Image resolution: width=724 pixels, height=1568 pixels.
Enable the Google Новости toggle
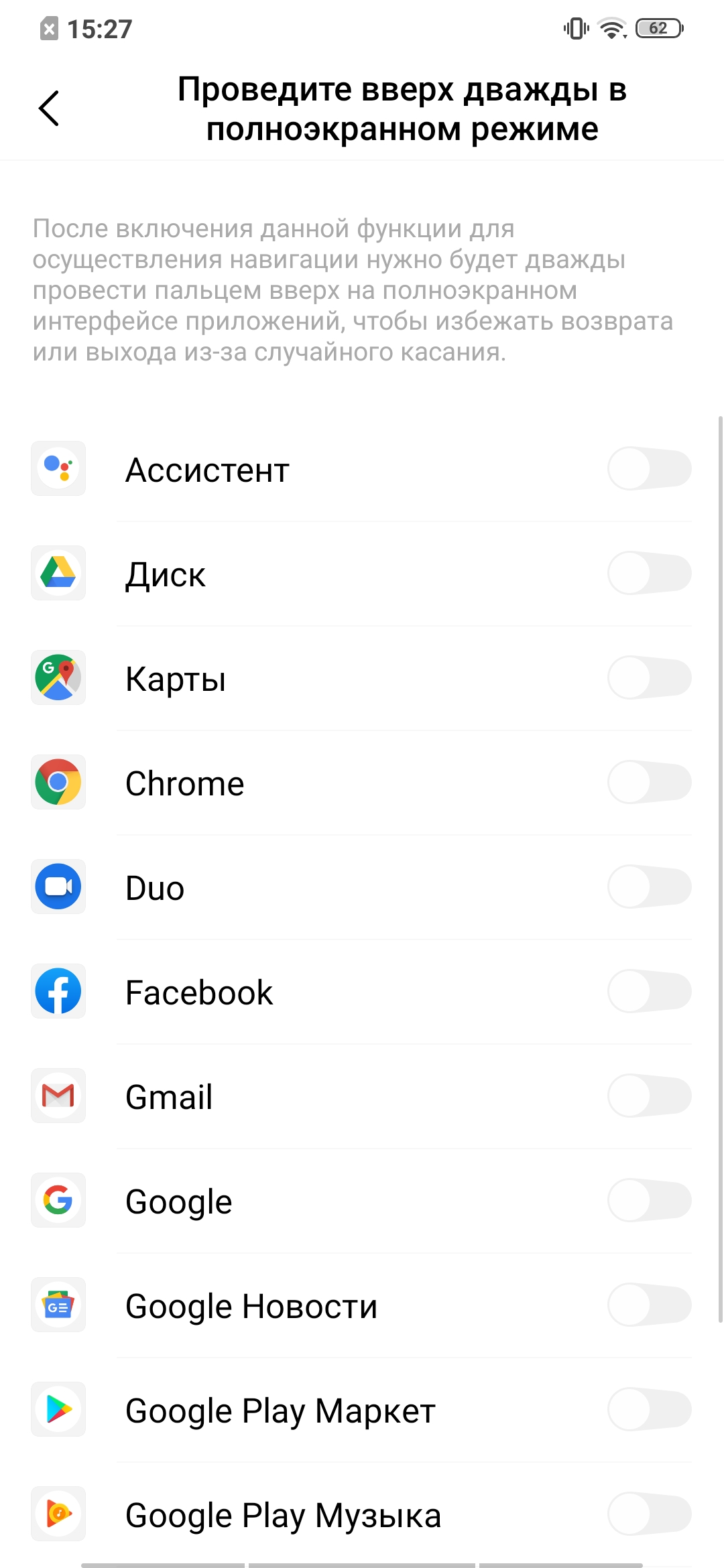tap(649, 1305)
